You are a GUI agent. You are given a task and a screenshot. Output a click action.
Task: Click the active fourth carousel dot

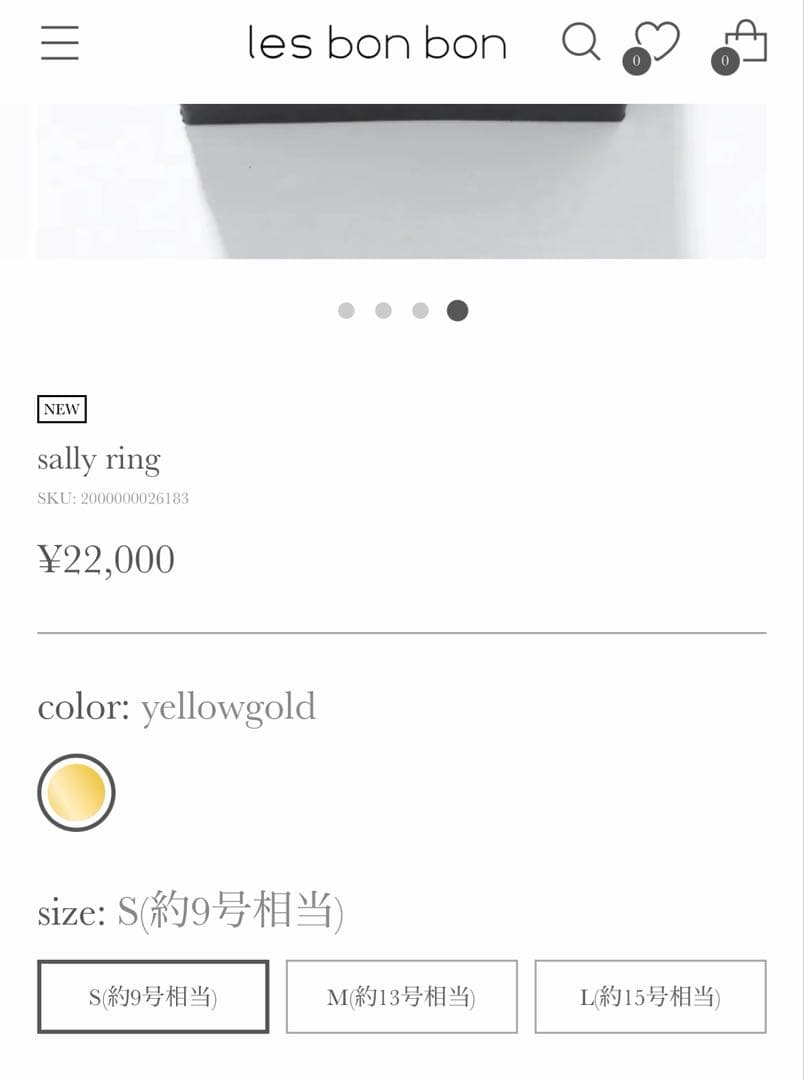(x=456, y=311)
